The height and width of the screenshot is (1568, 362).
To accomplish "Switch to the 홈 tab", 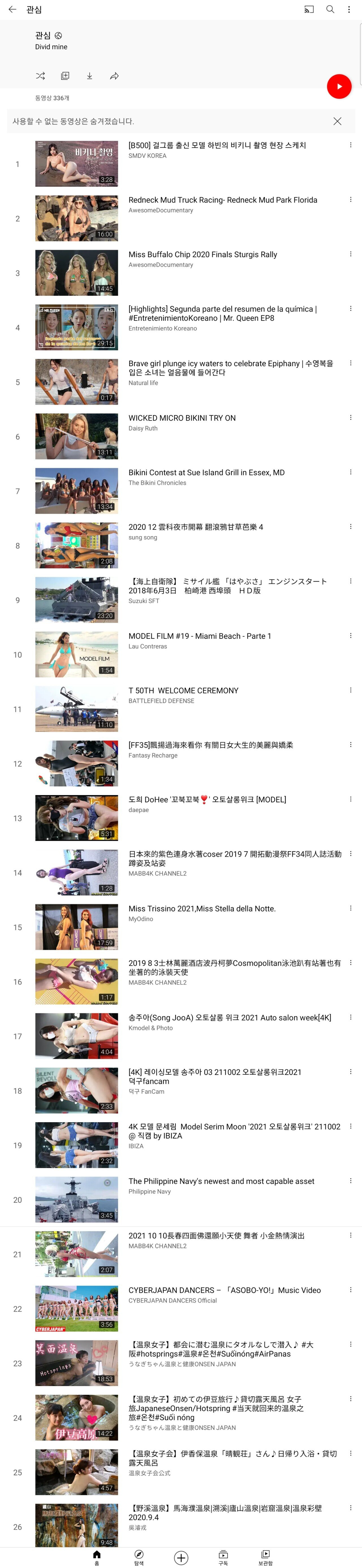I will point(96,1557).
